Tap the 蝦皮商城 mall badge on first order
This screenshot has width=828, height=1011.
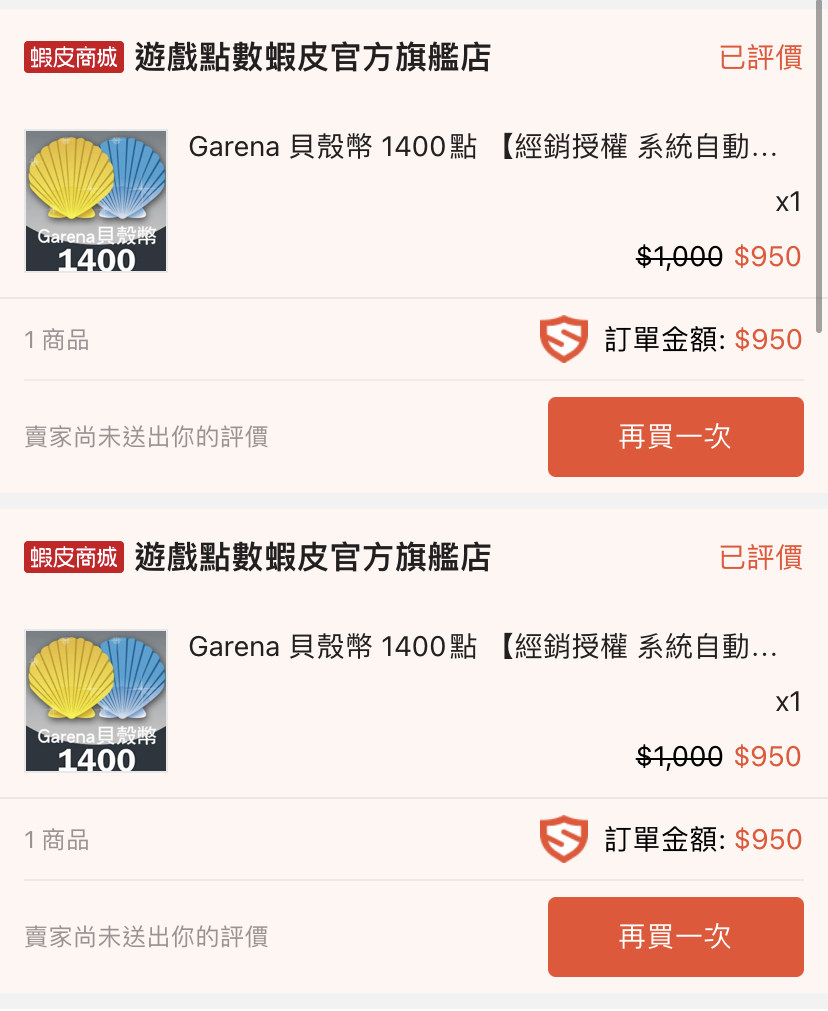coord(73,57)
